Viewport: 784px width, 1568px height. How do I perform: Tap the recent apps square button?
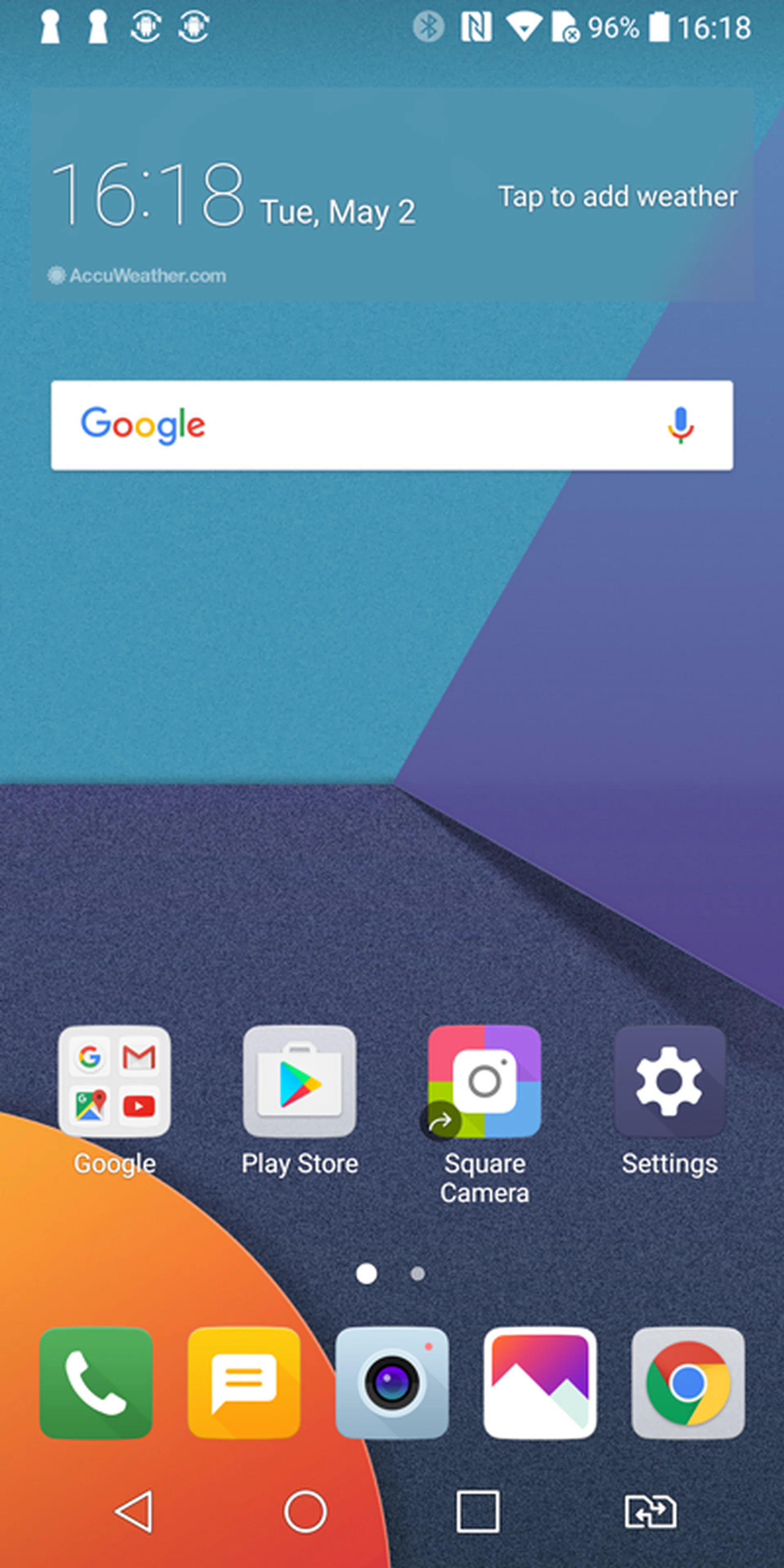(478, 1511)
